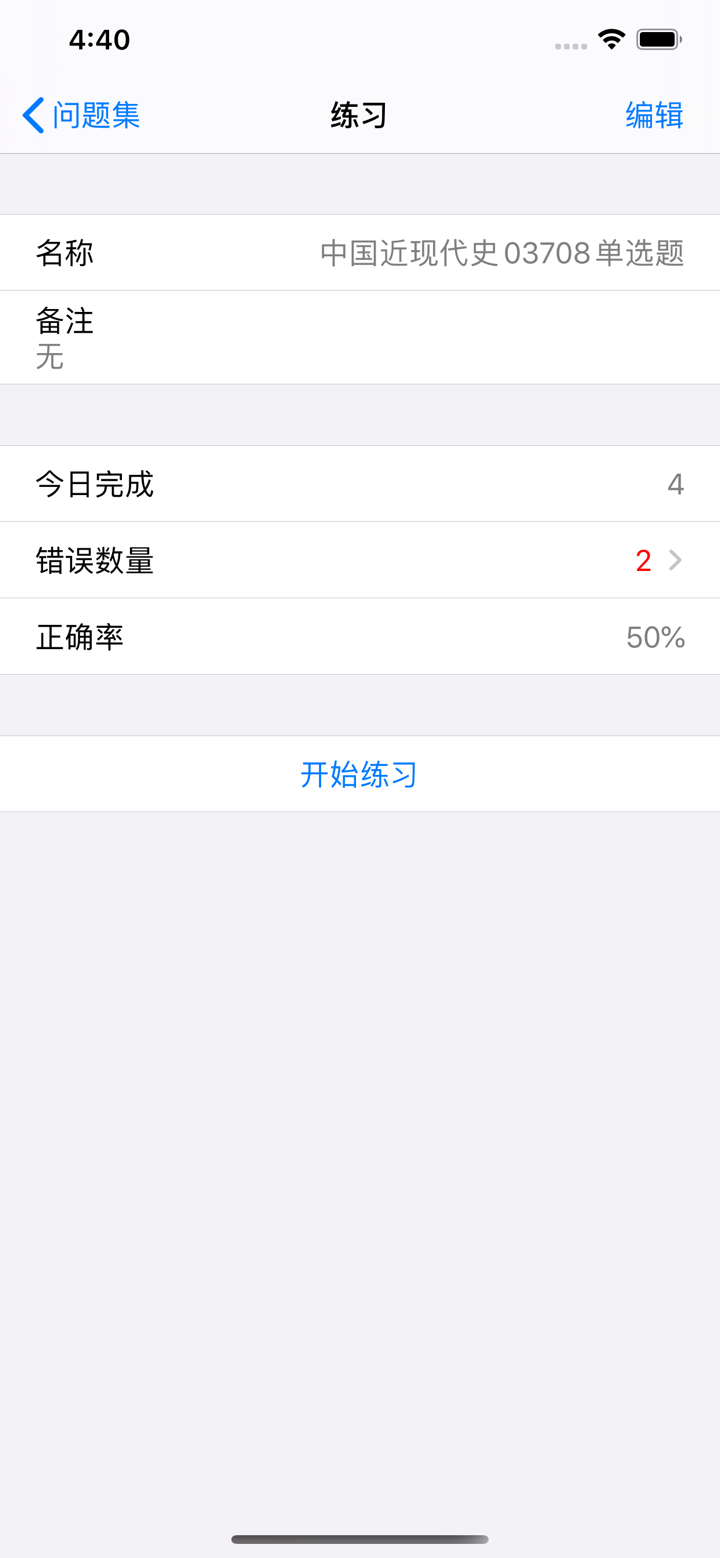Select the 正确率 row
The width and height of the screenshot is (720, 1558).
360,637
